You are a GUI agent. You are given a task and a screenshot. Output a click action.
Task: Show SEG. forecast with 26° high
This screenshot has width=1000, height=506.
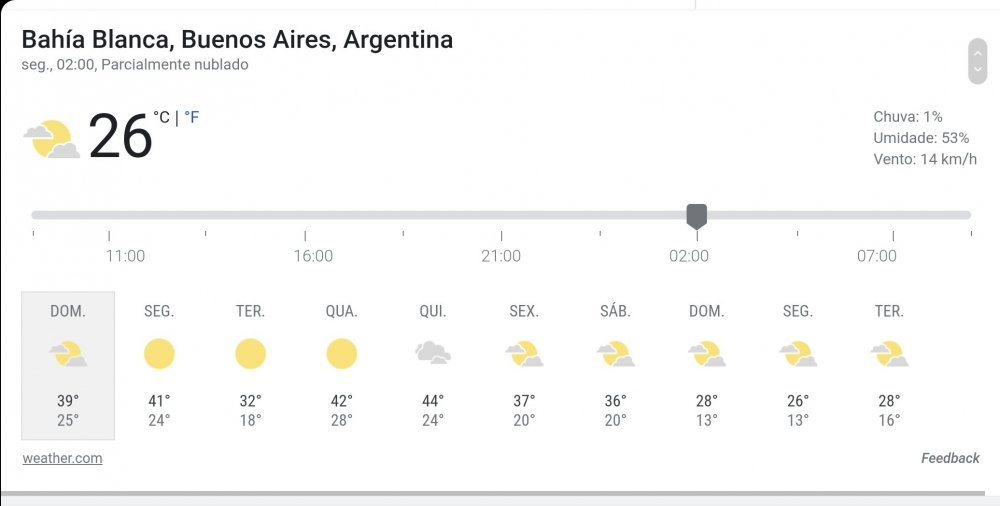pyautogui.click(x=797, y=365)
